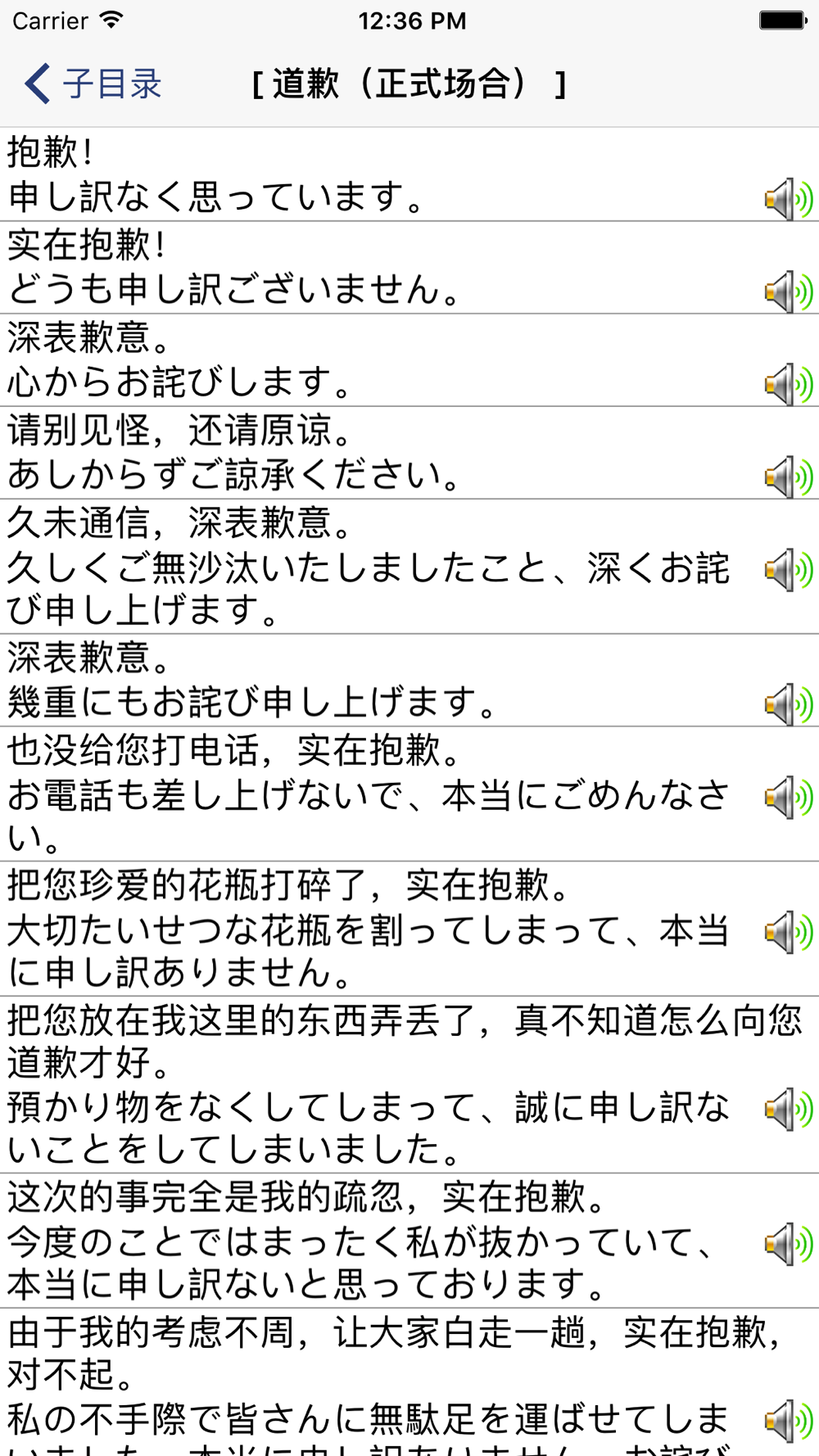Play audio for 久しくご無沙汰いたしました phrase
819x1456 pixels.
[789, 570]
